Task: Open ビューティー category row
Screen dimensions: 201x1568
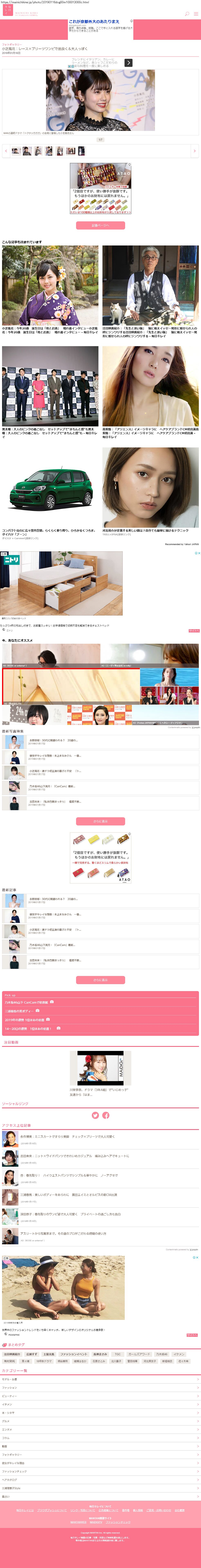Action: (x=101, y=1396)
